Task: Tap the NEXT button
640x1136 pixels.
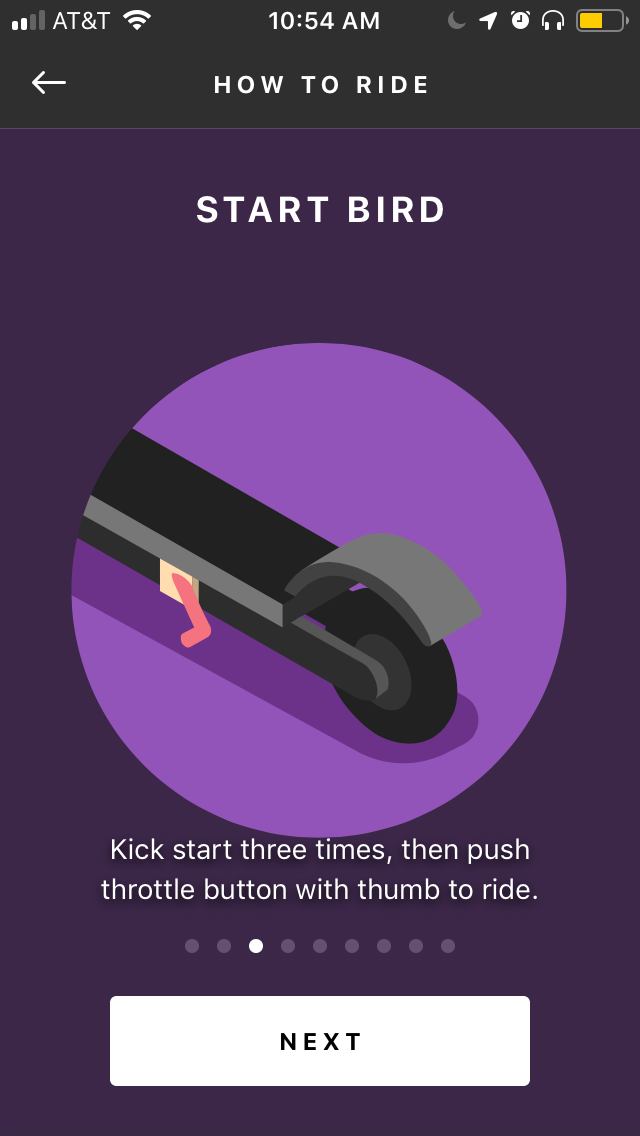Action: tap(320, 1040)
